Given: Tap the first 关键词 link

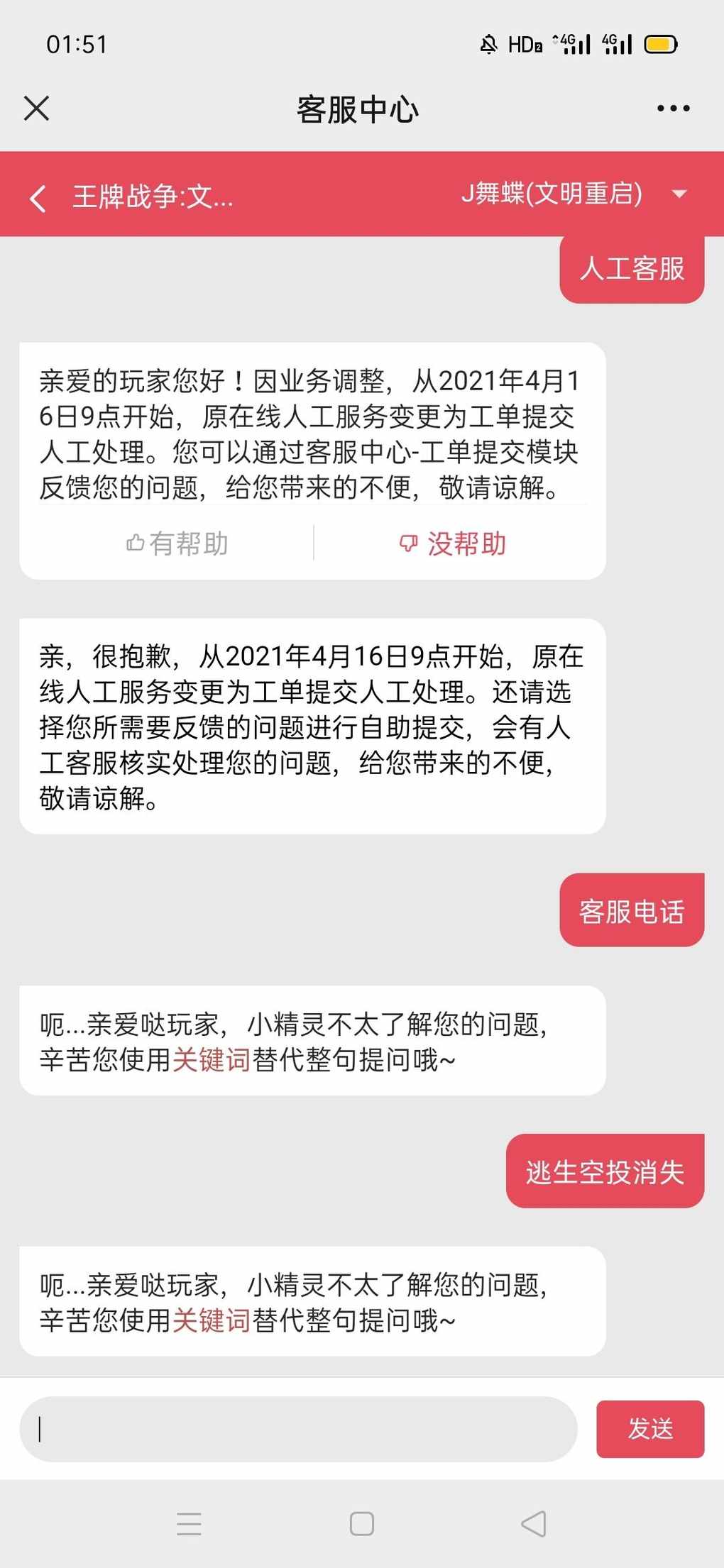Looking at the screenshot, I should (x=212, y=1061).
